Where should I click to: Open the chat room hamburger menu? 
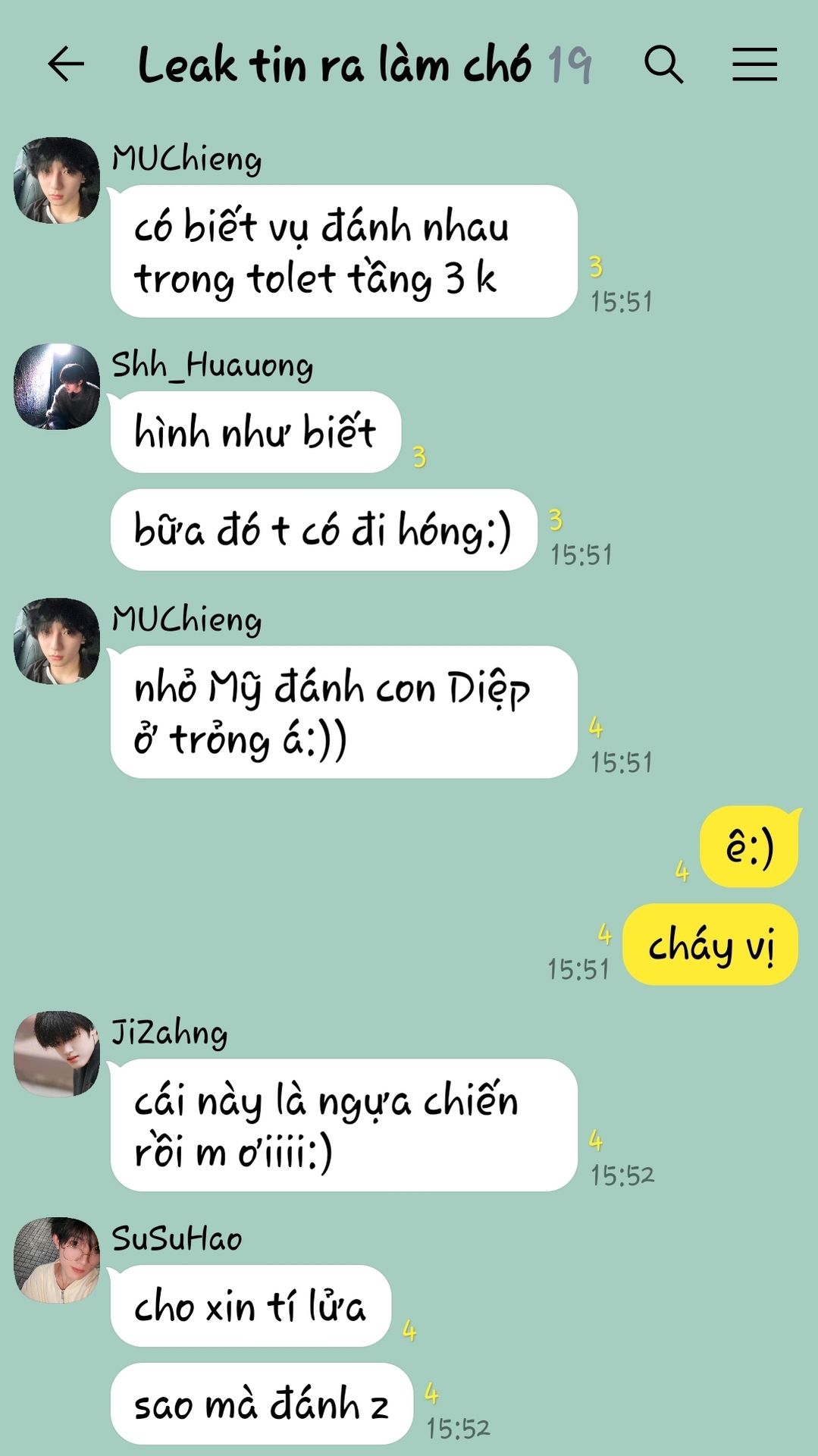[754, 64]
